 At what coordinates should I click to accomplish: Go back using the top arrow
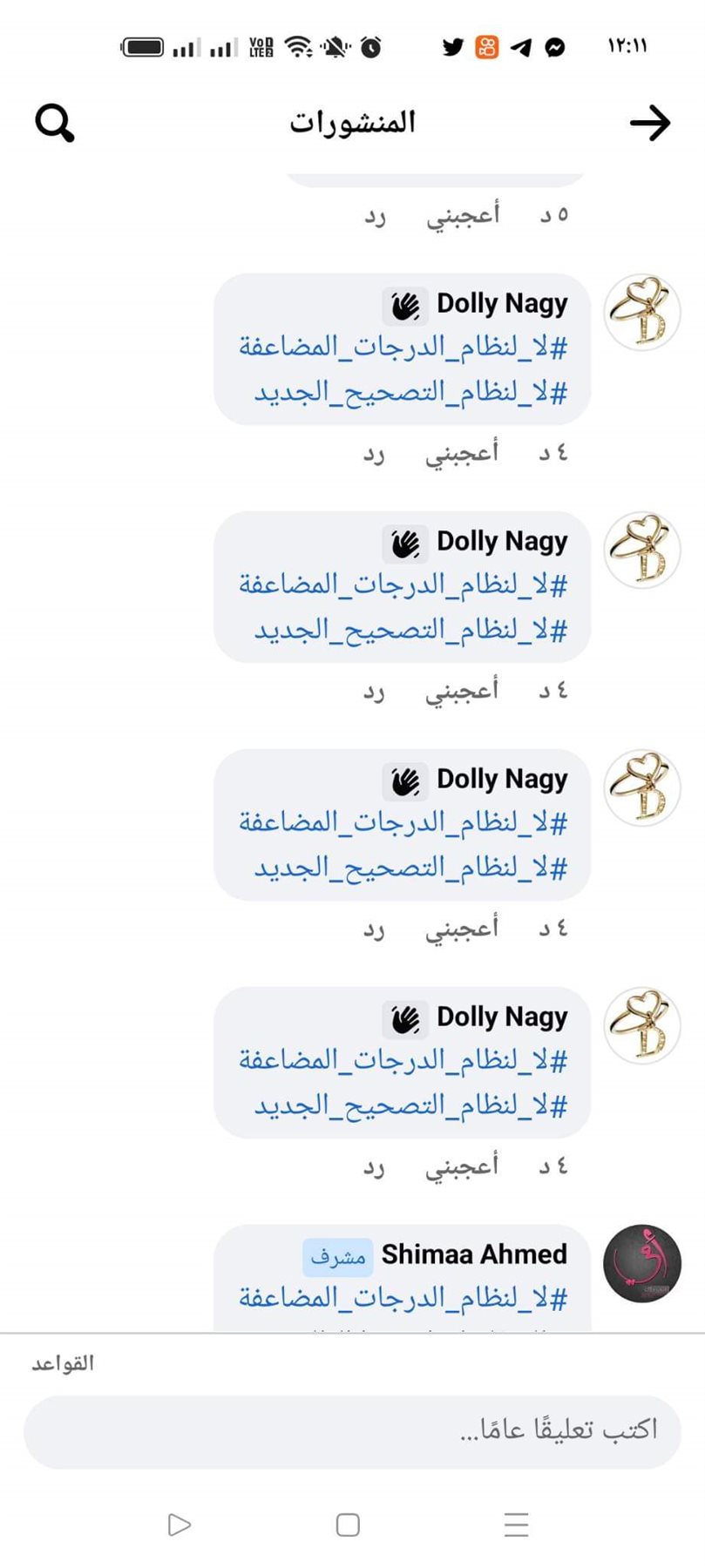(x=649, y=123)
